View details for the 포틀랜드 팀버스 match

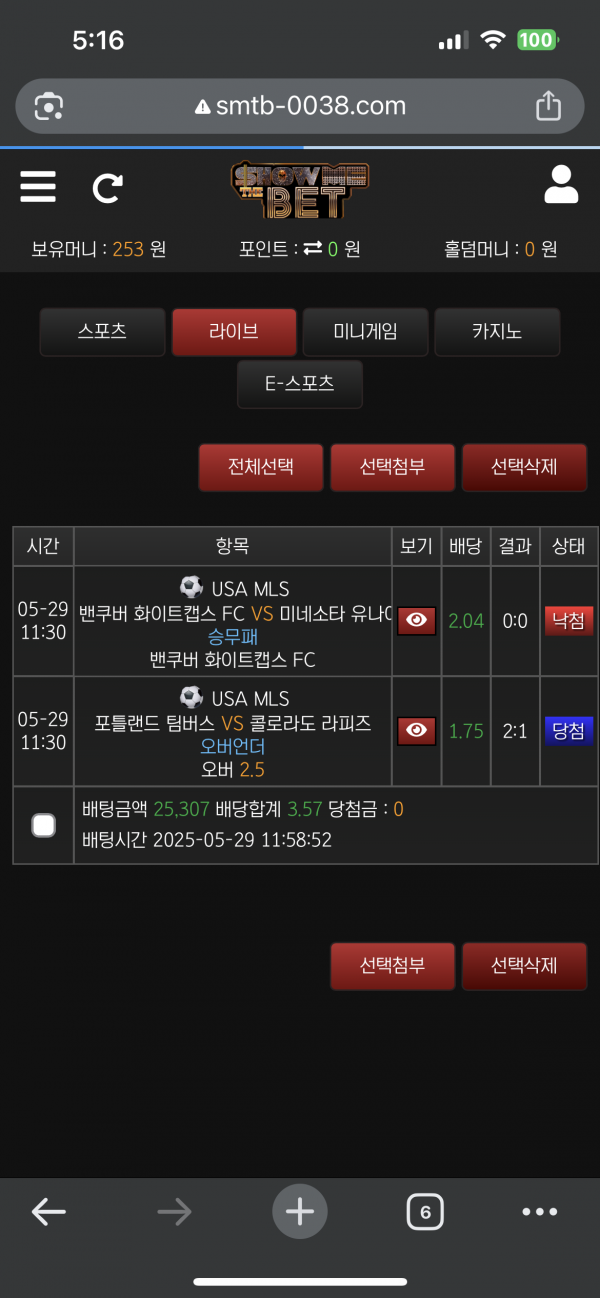pyautogui.click(x=417, y=731)
